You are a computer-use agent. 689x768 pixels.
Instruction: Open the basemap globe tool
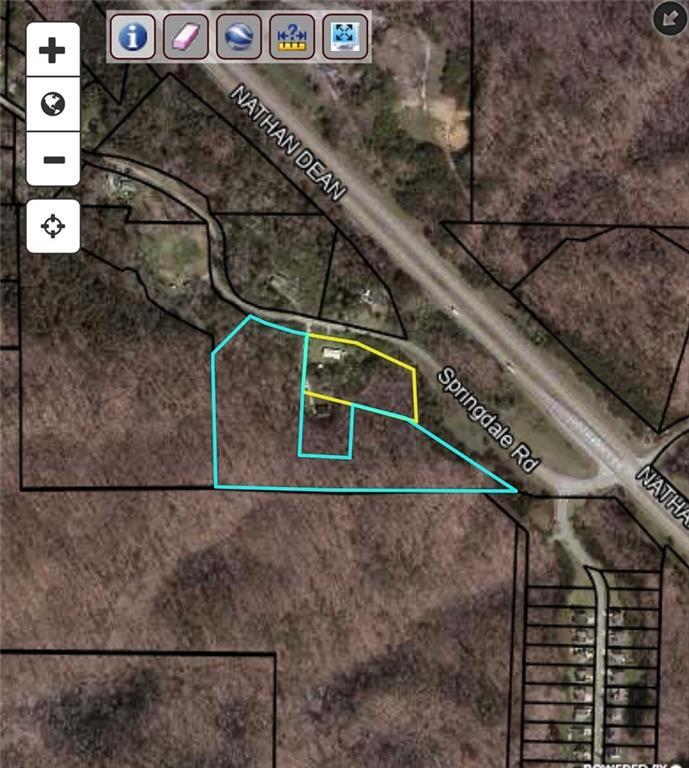click(x=239, y=37)
